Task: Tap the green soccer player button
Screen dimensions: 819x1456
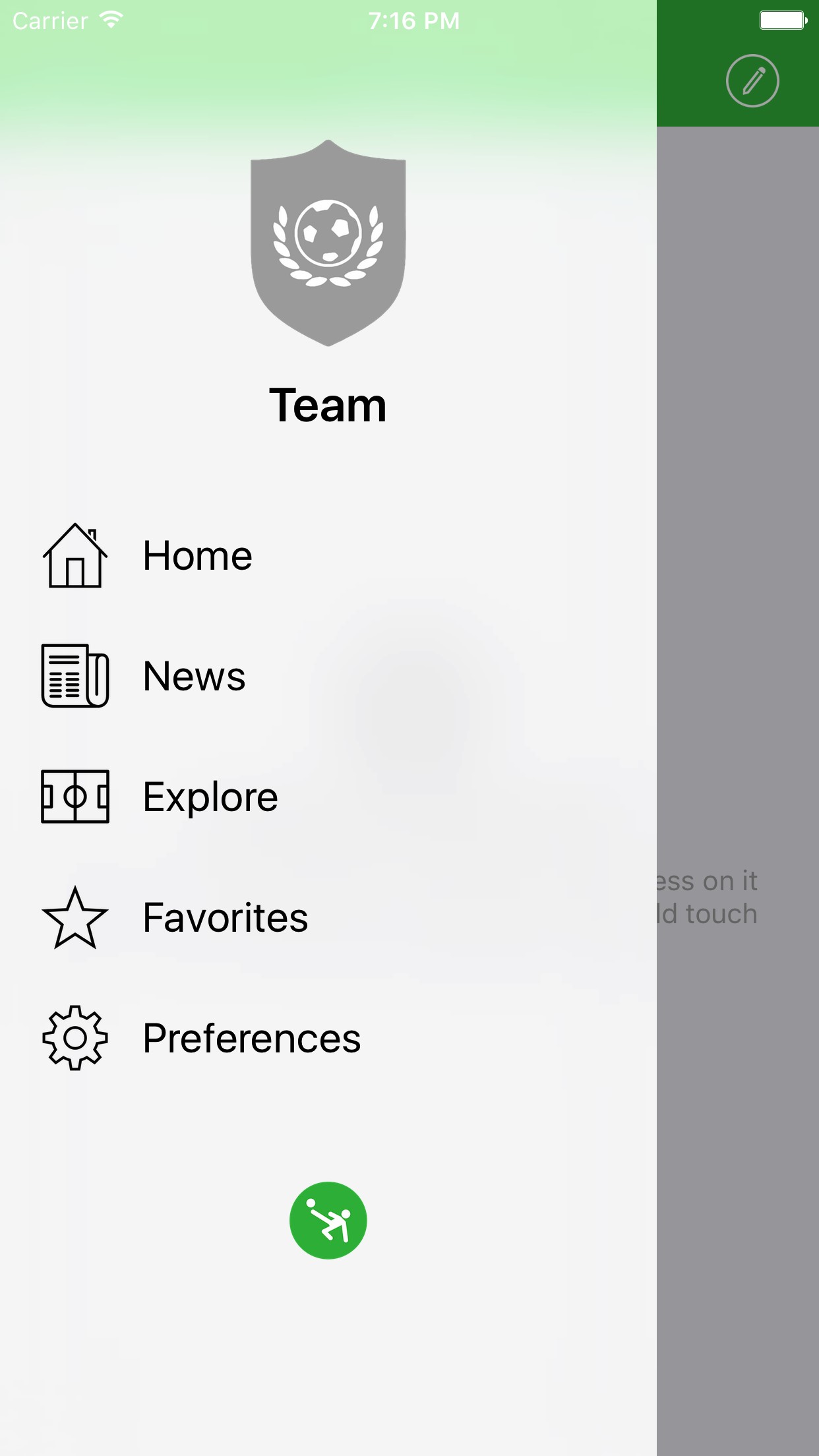Action: [x=328, y=1221]
